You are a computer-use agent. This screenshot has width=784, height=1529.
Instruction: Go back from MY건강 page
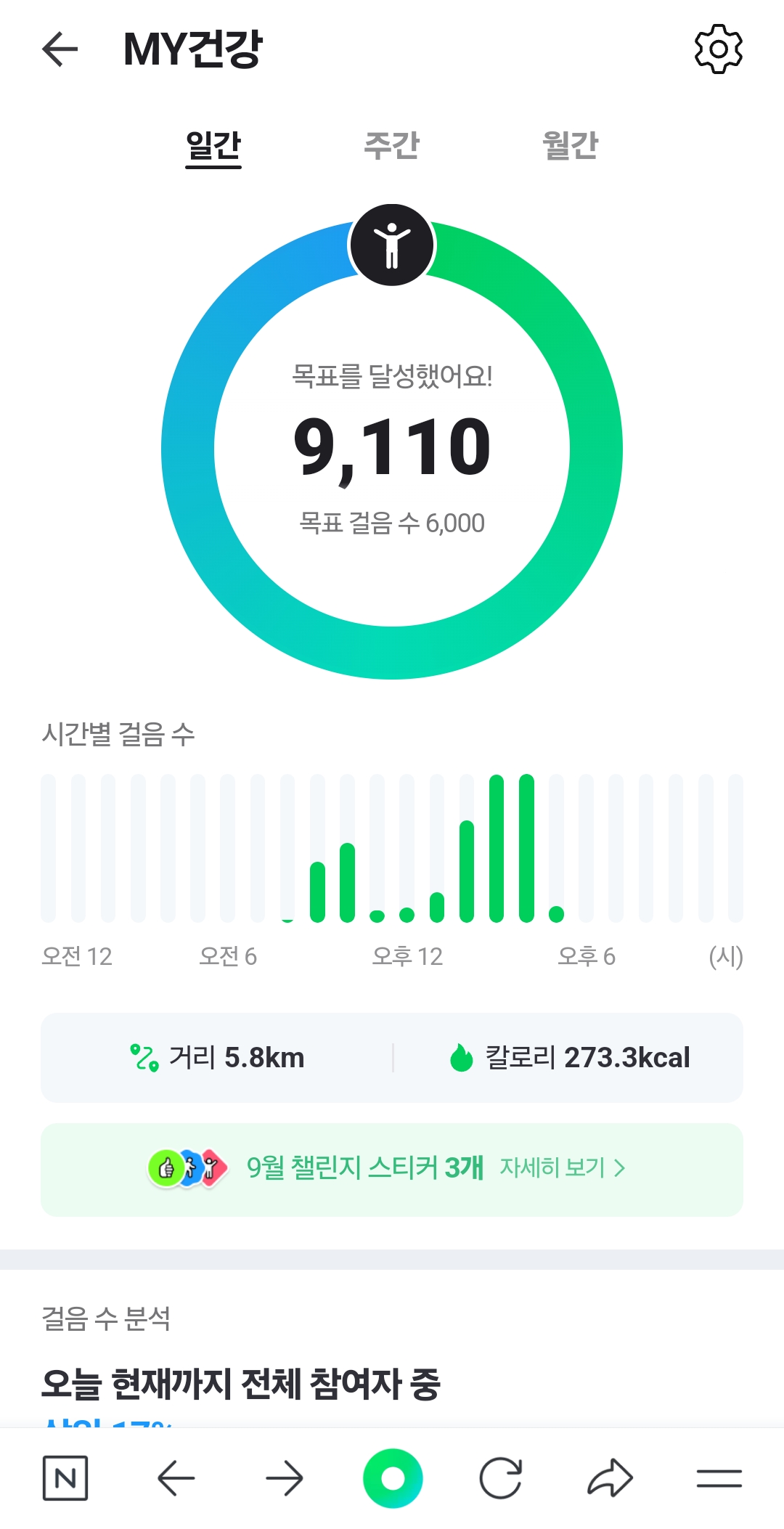tap(60, 49)
